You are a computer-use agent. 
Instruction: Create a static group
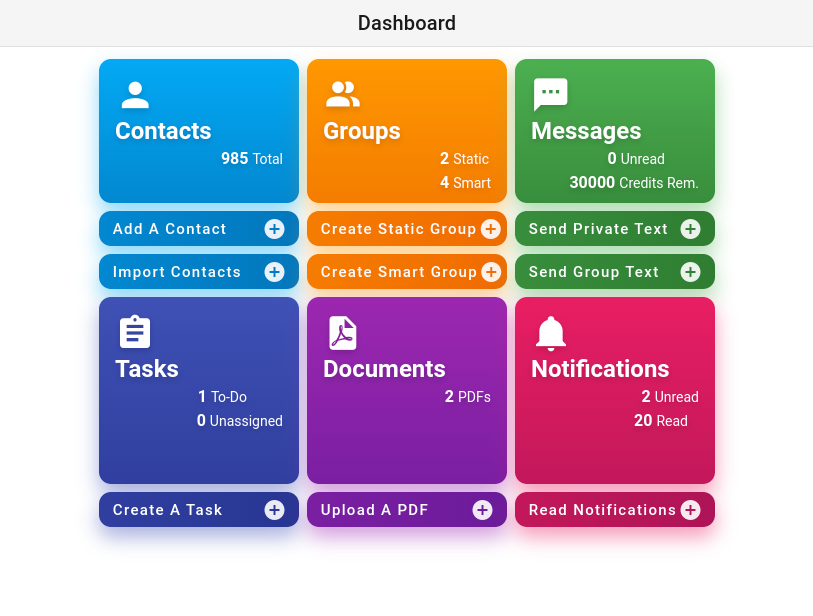pos(406,229)
